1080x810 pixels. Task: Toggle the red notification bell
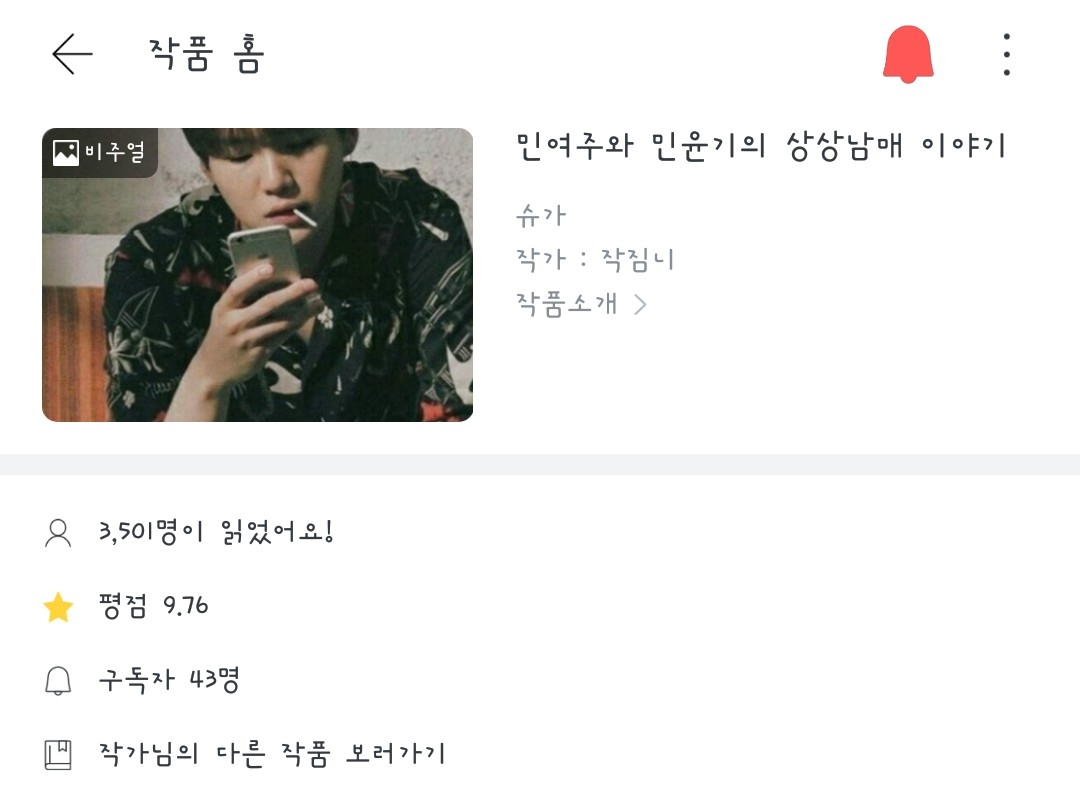pyautogui.click(x=907, y=54)
